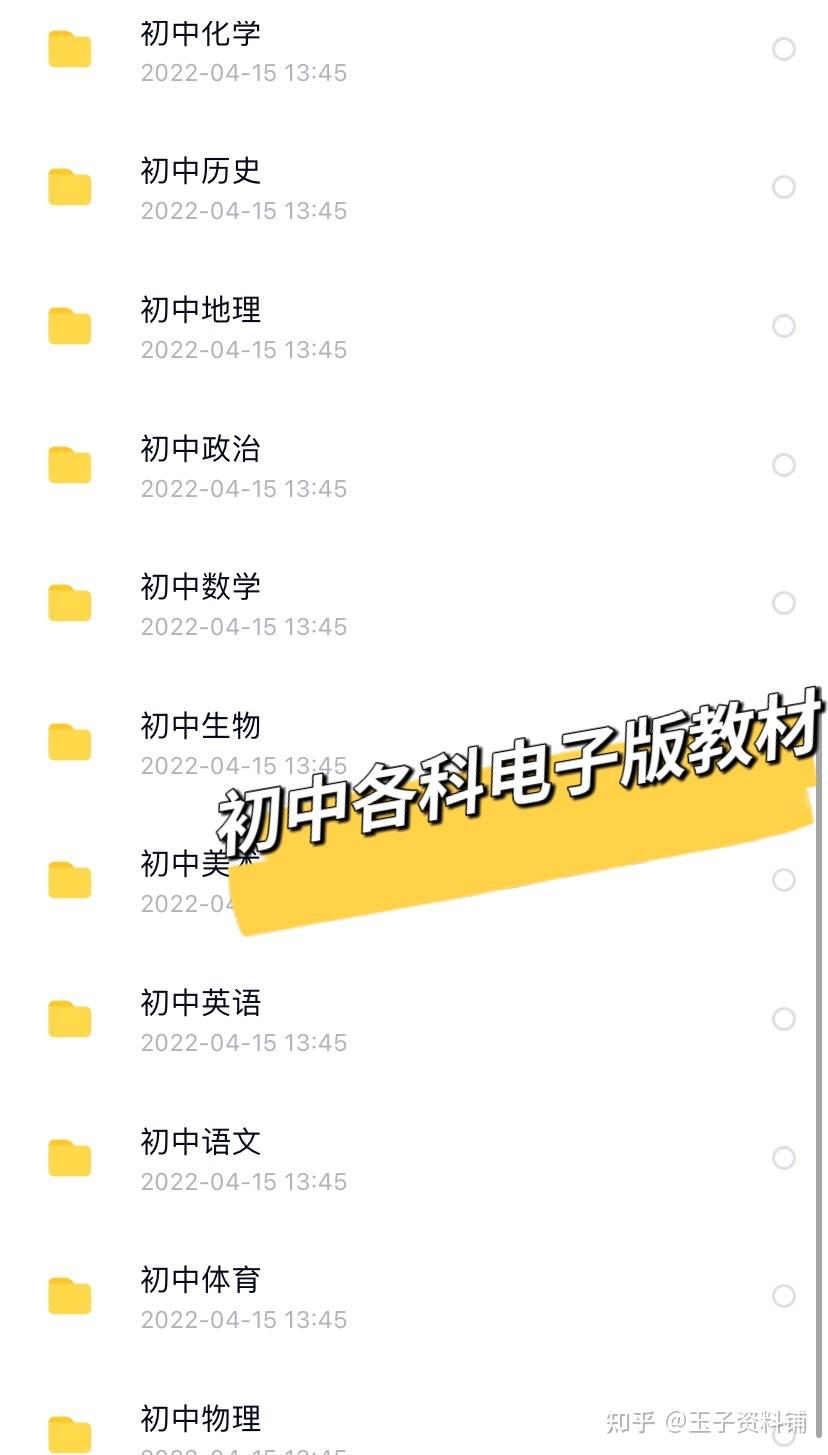The height and width of the screenshot is (1455, 828).
Task: Open the 初中地理 folder
Action: coord(414,327)
